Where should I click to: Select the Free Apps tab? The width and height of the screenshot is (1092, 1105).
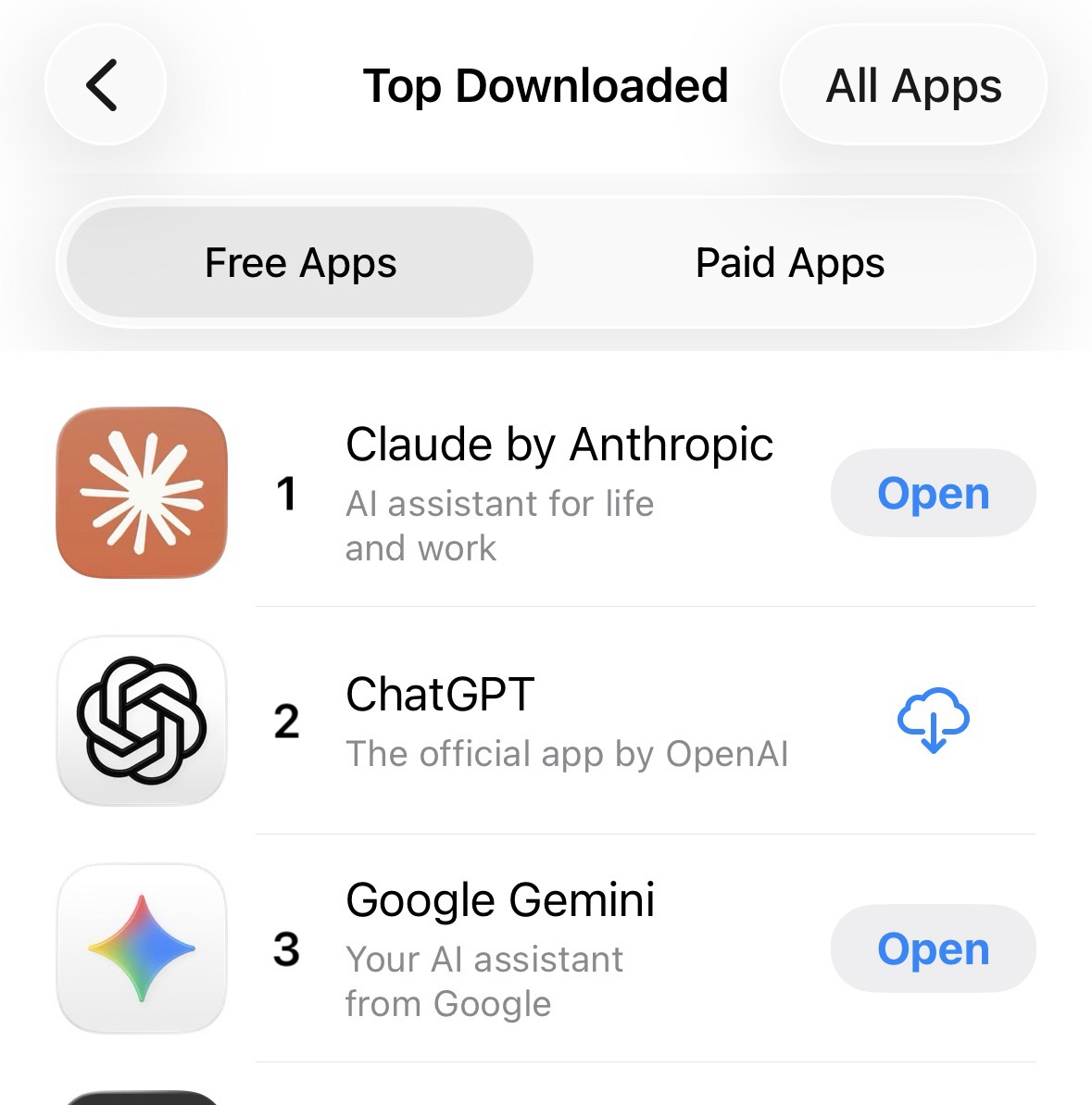(300, 263)
